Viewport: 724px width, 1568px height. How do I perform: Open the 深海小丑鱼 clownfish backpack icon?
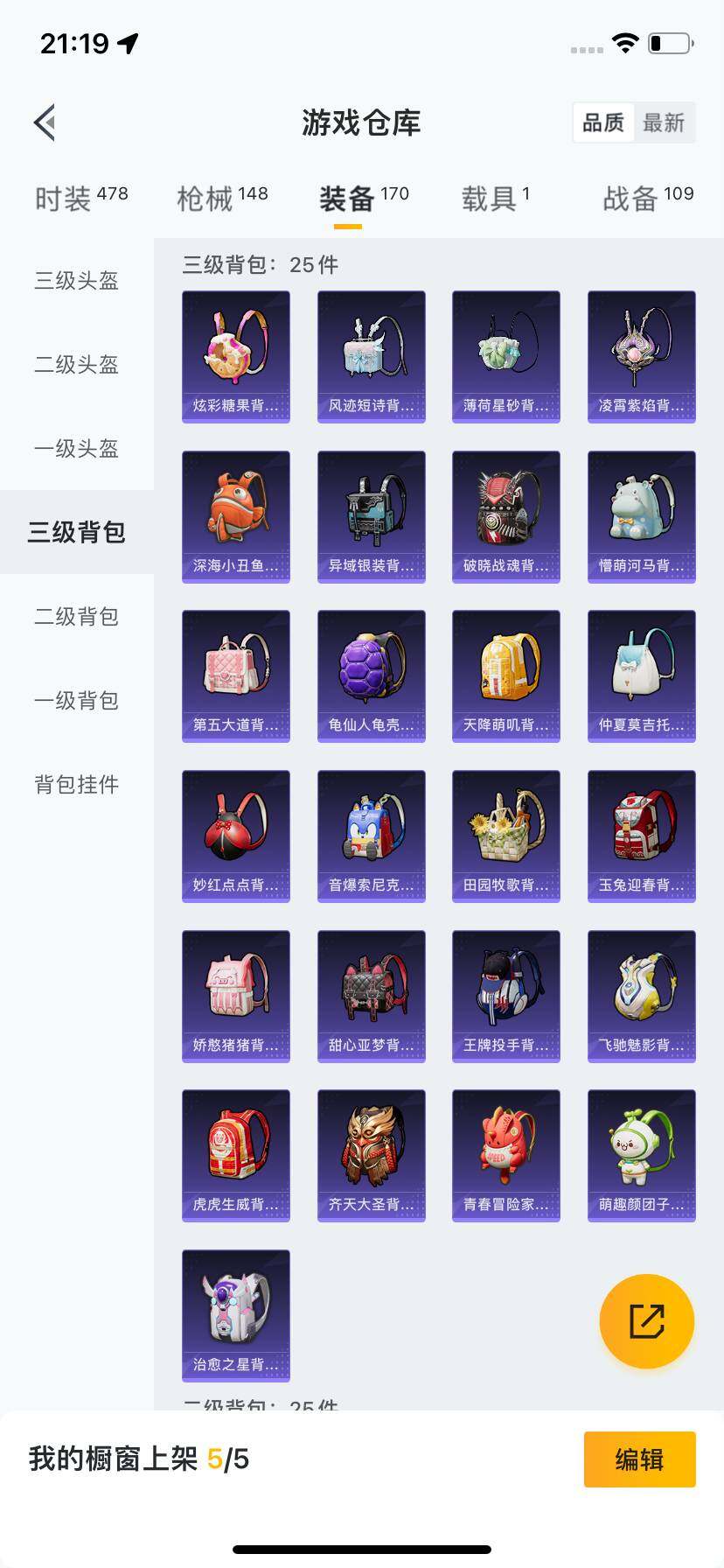click(235, 515)
